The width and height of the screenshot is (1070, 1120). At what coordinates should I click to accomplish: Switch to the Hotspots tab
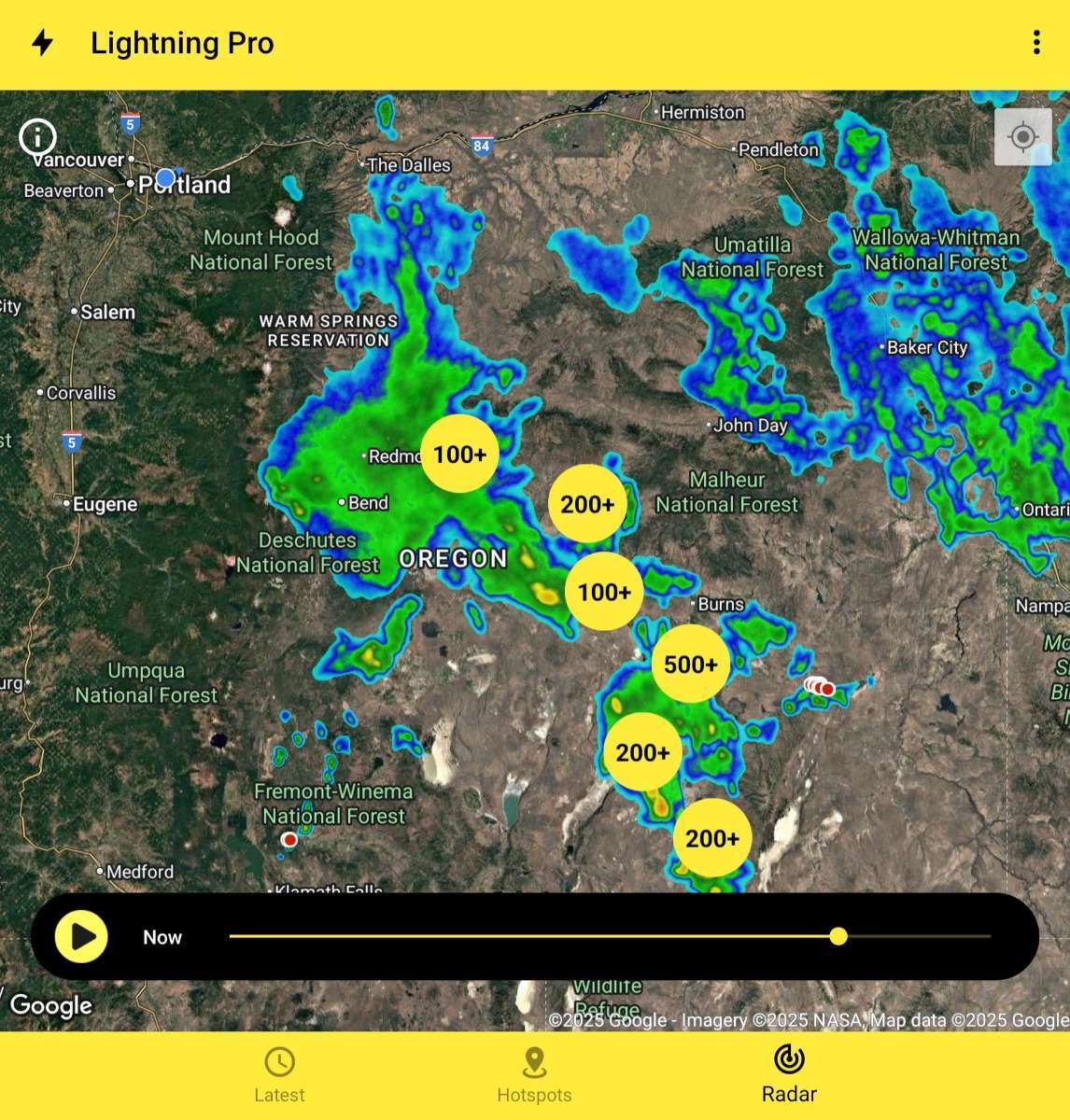pos(534,1074)
